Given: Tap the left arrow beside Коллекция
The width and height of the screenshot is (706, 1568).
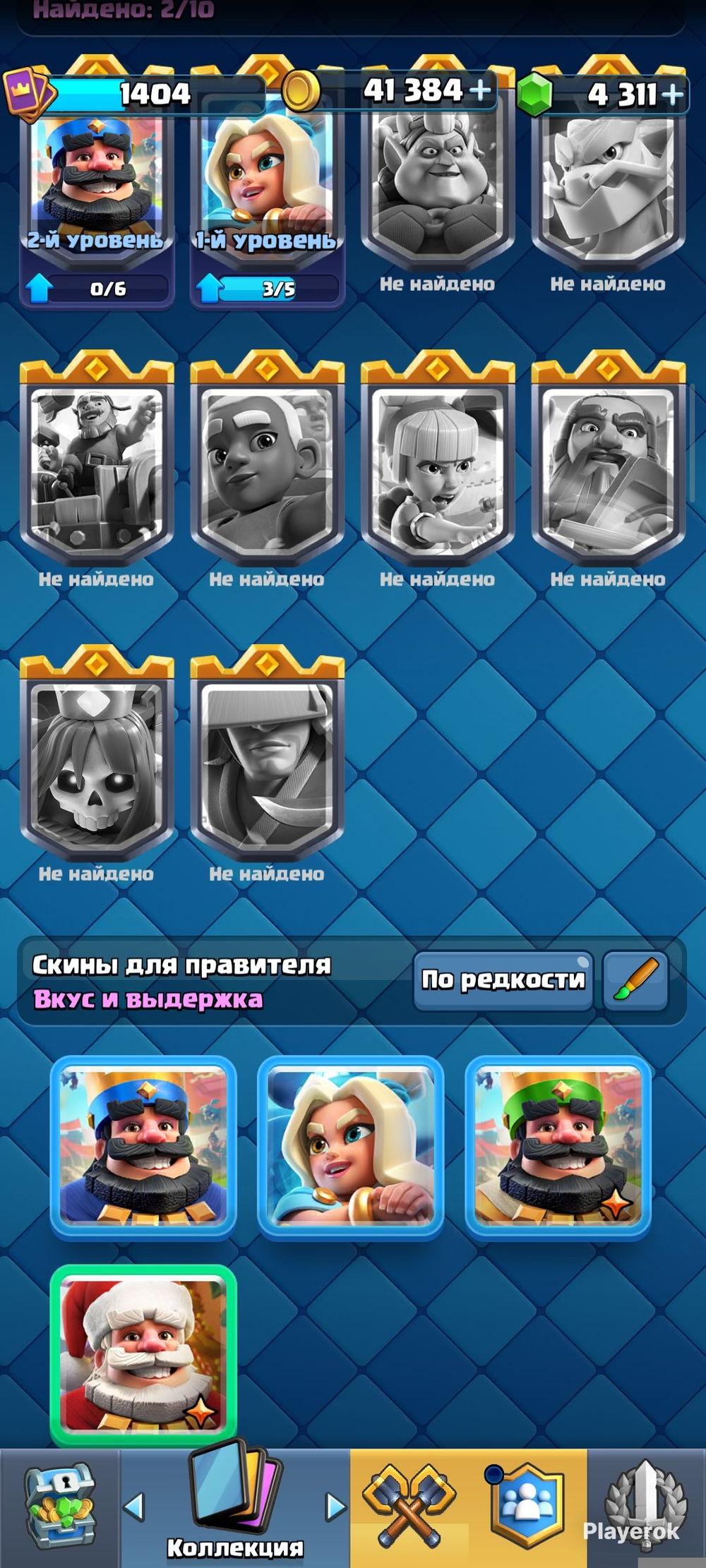Looking at the screenshot, I should coord(135,1507).
